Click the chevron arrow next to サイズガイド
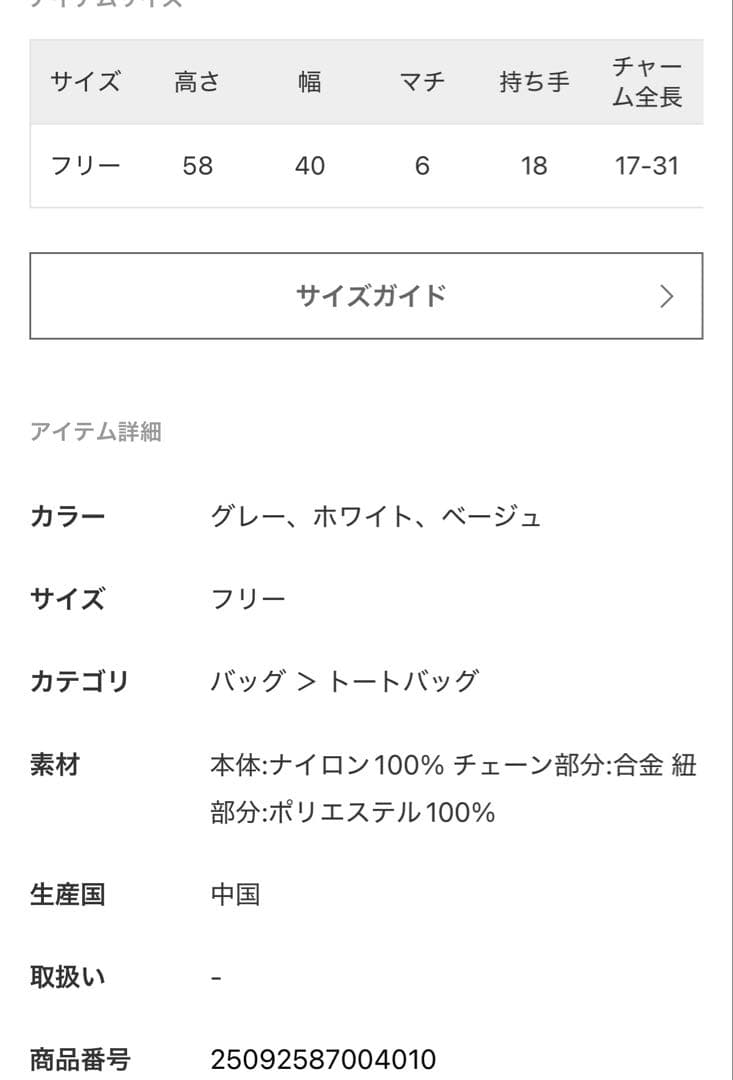Viewport: 733px width, 1080px height. click(665, 294)
